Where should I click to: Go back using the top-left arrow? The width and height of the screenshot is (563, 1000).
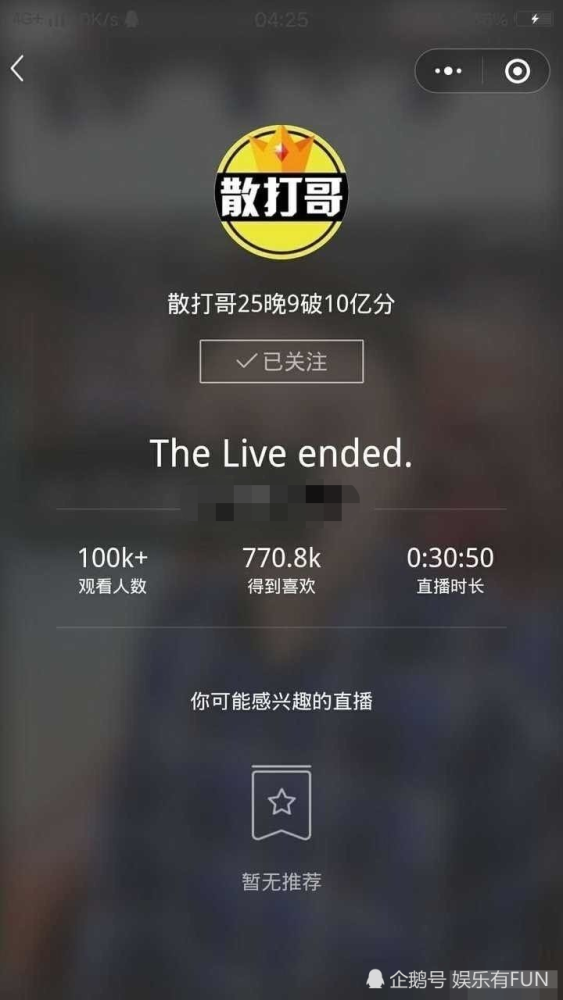[x=17, y=68]
